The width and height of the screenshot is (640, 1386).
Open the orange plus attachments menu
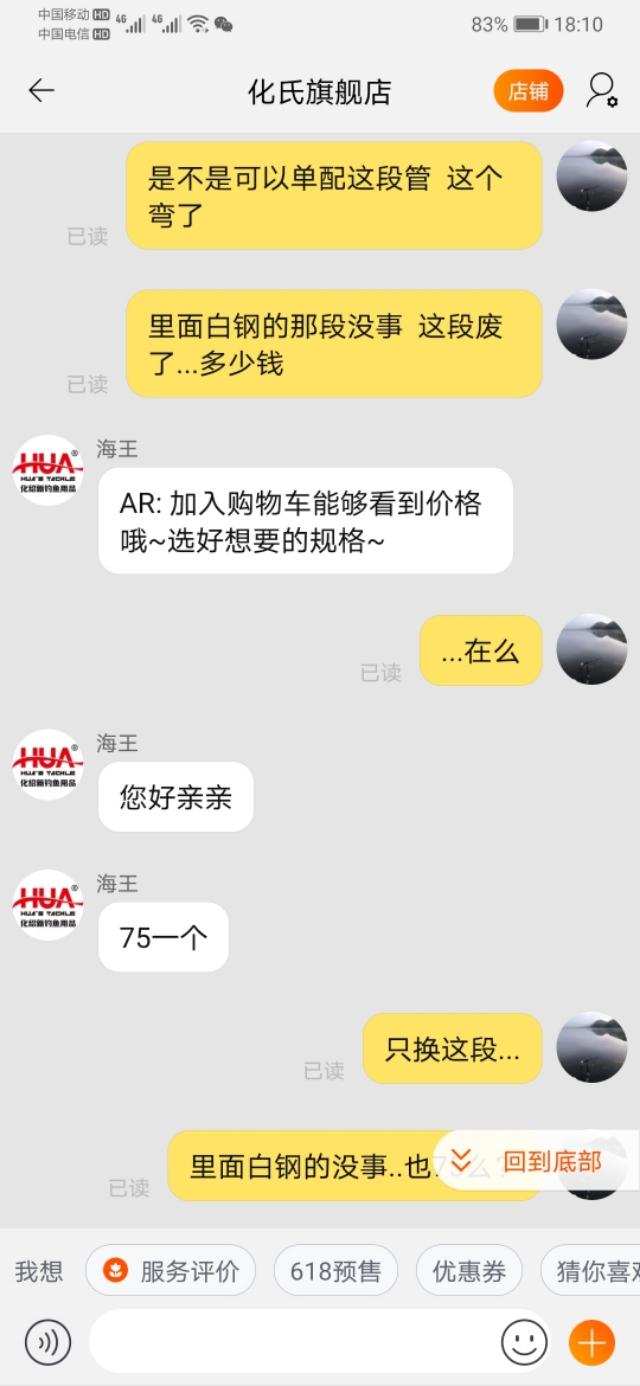592,1341
